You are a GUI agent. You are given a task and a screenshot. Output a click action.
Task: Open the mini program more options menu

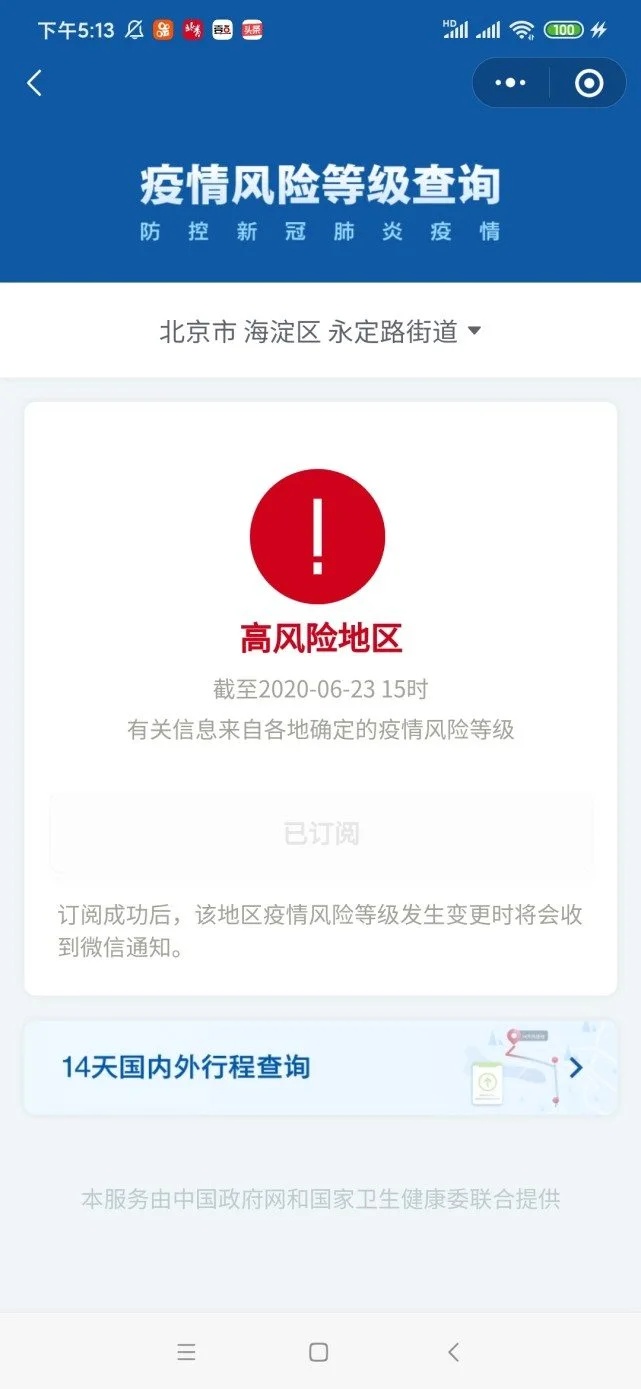point(510,83)
